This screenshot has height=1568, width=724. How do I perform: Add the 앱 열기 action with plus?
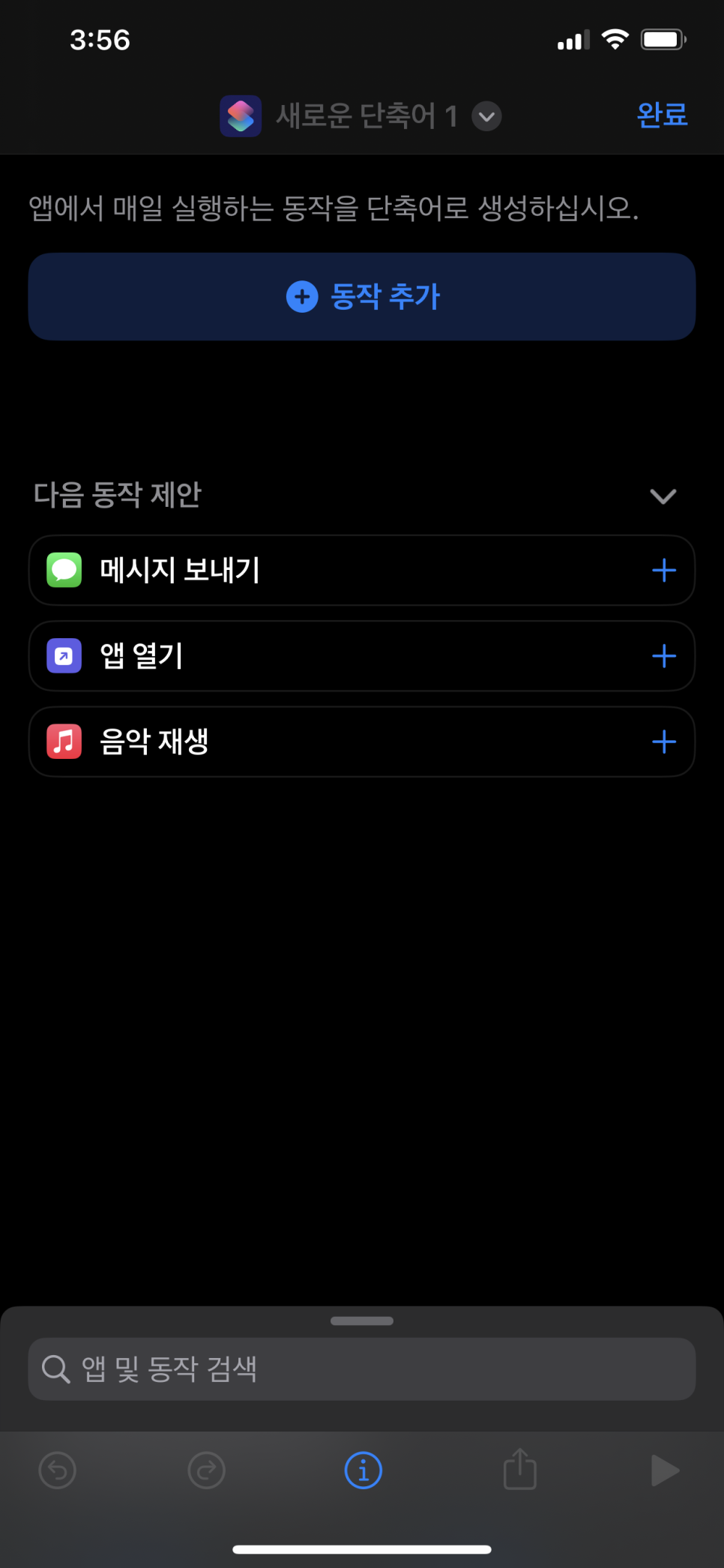point(663,656)
